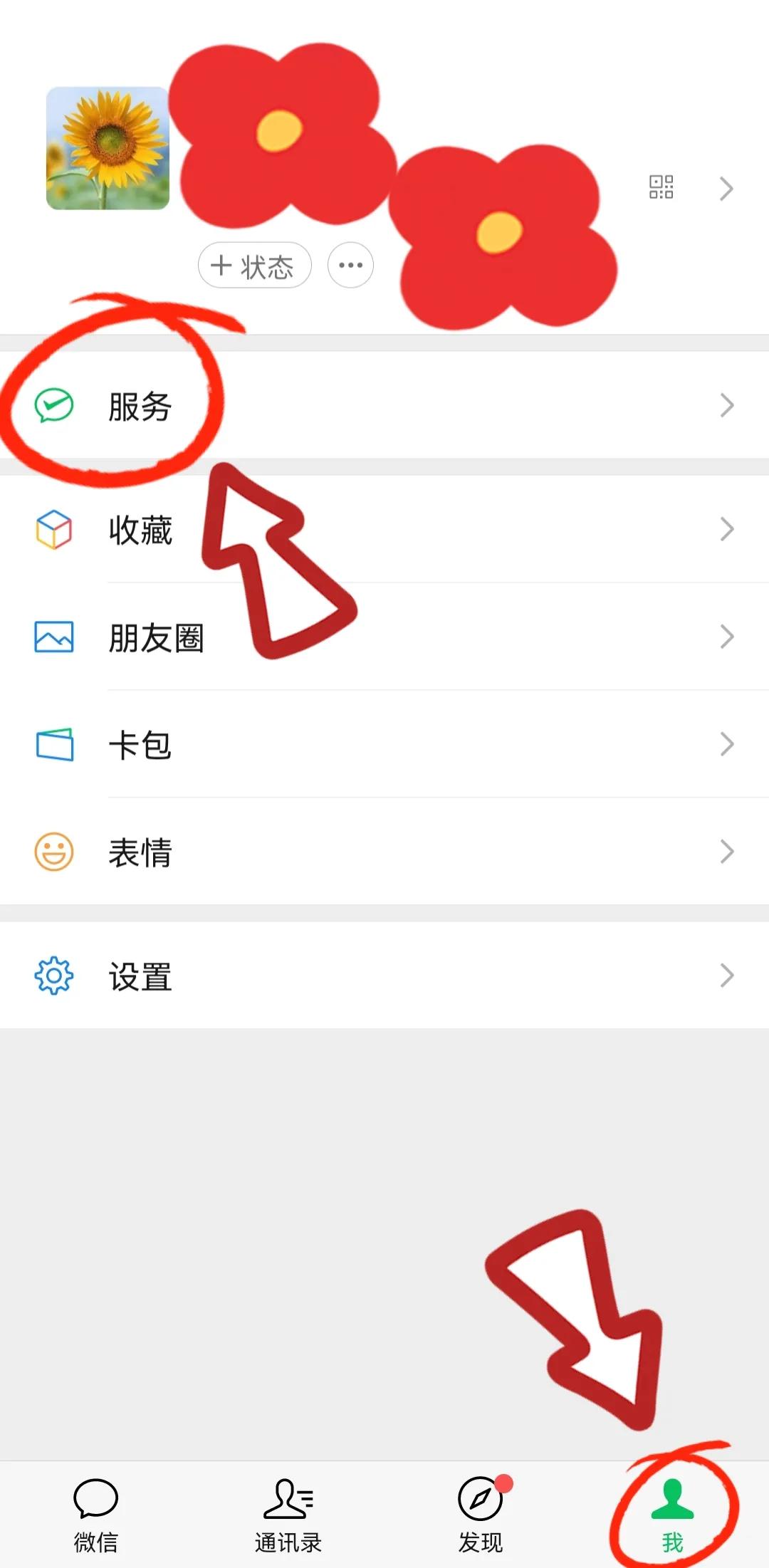
Task: Open 表情 (Sticker Gallery)
Action: point(384,852)
